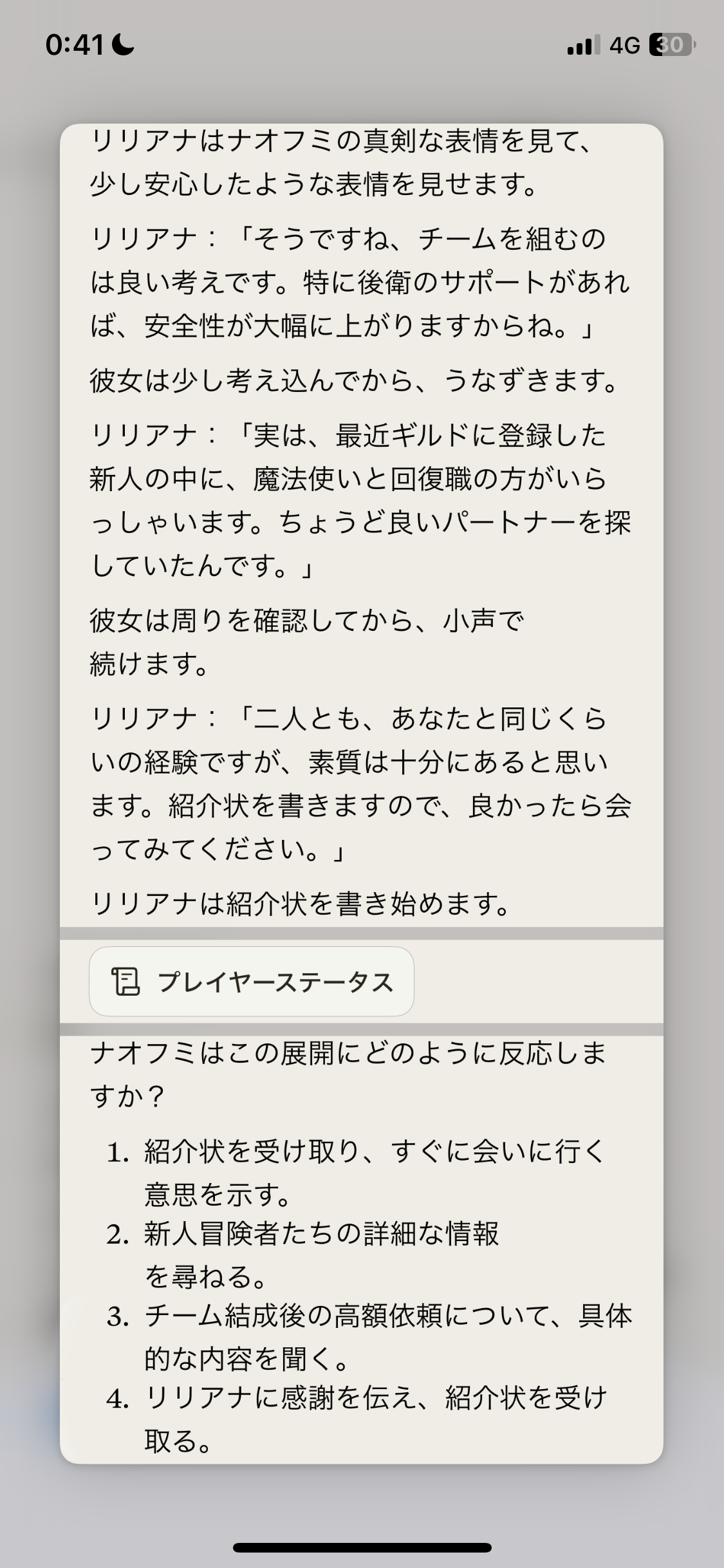Tap the ナオフミ reaction prompt text
This screenshot has height=1568, width=724.
pyautogui.click(x=348, y=1072)
